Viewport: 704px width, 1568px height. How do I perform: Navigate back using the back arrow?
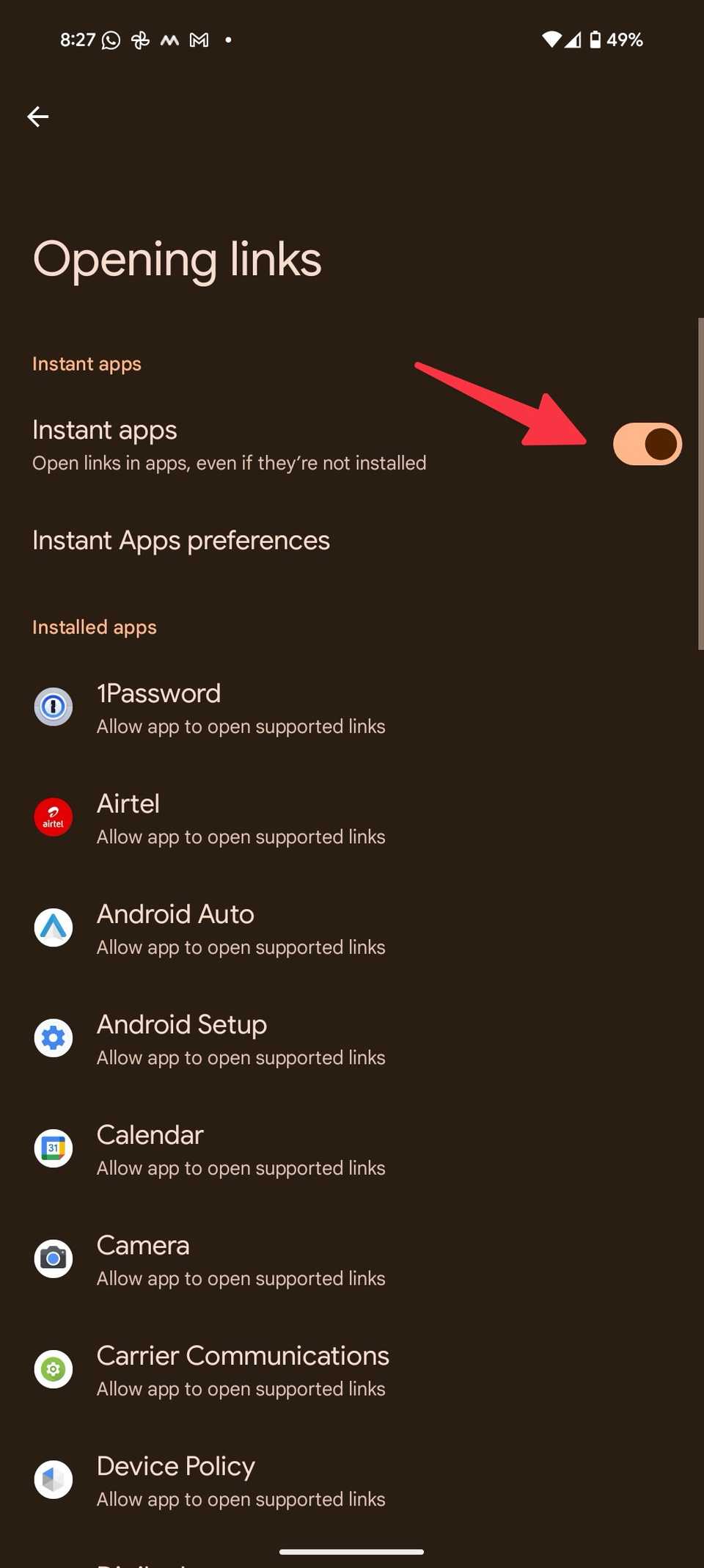38,116
